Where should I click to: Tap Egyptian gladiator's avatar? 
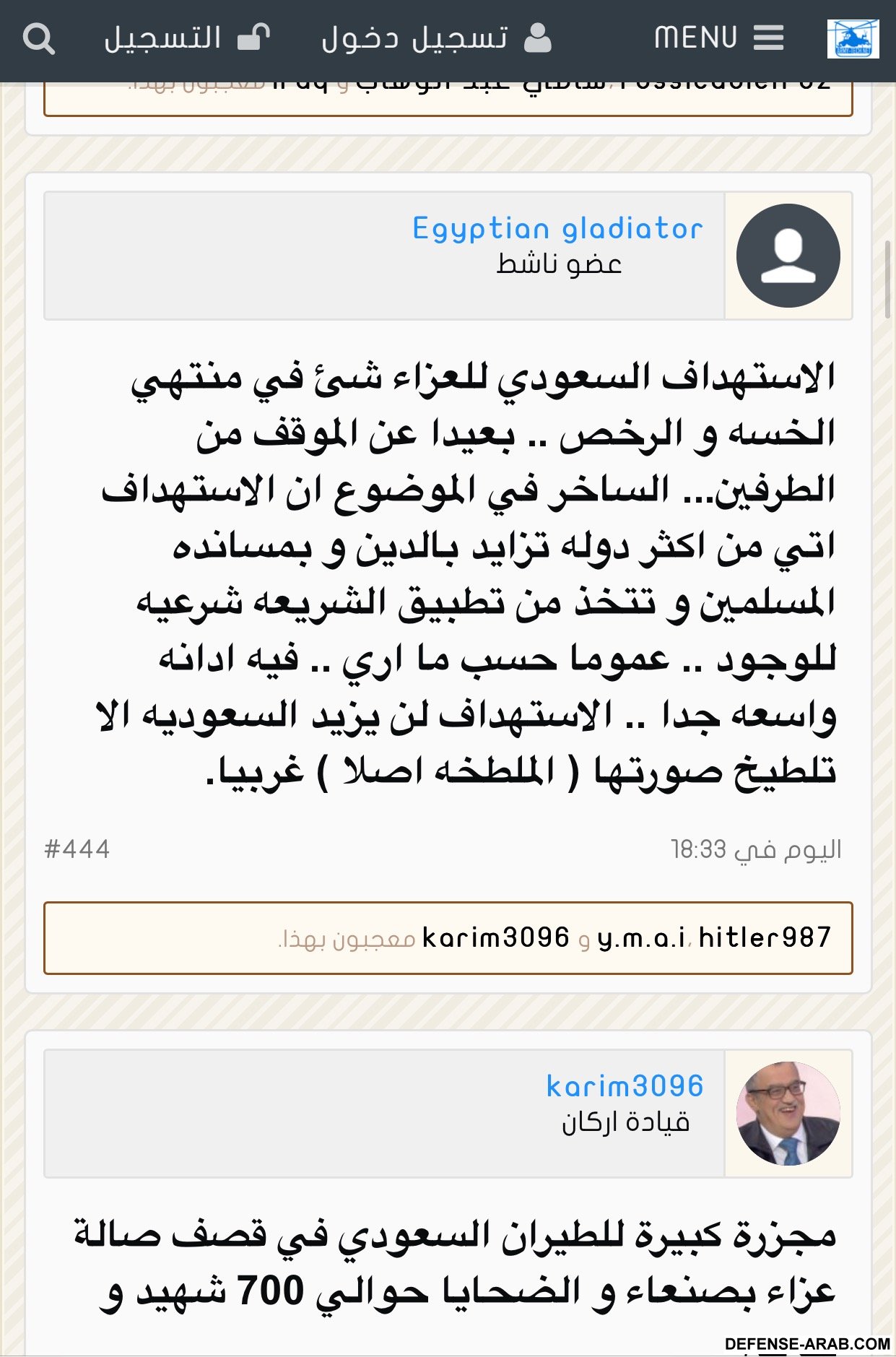pos(788,256)
